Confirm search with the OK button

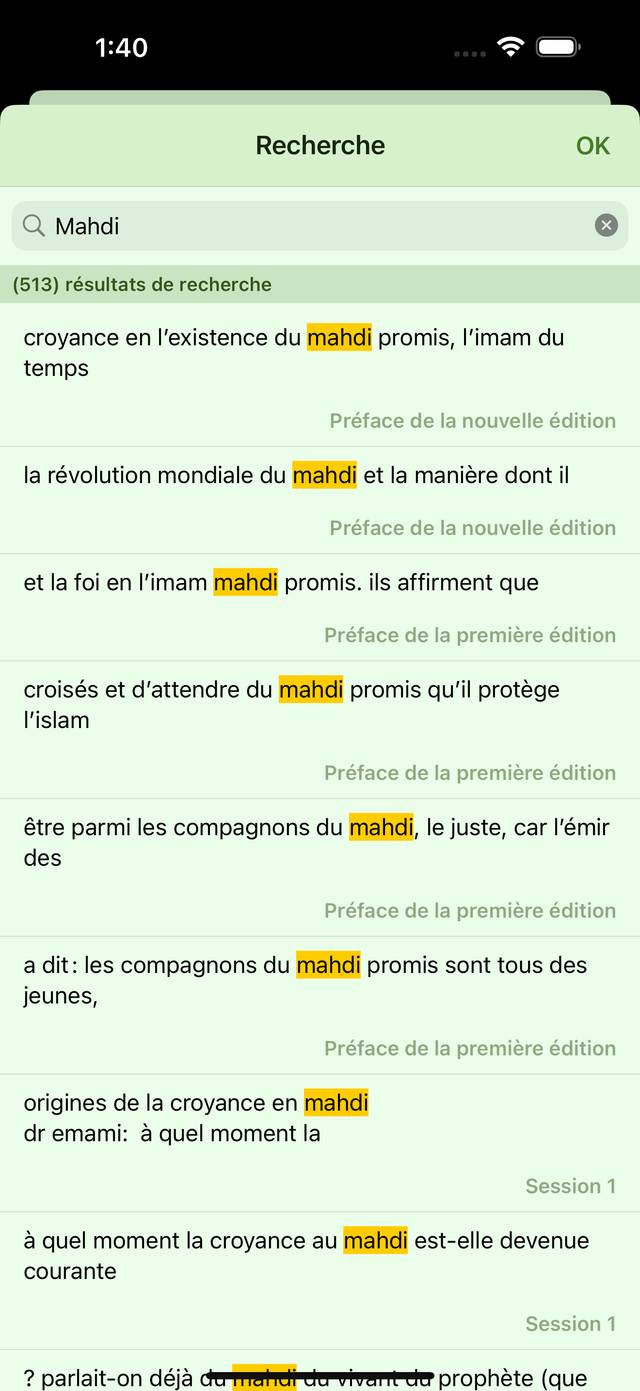[592, 146]
